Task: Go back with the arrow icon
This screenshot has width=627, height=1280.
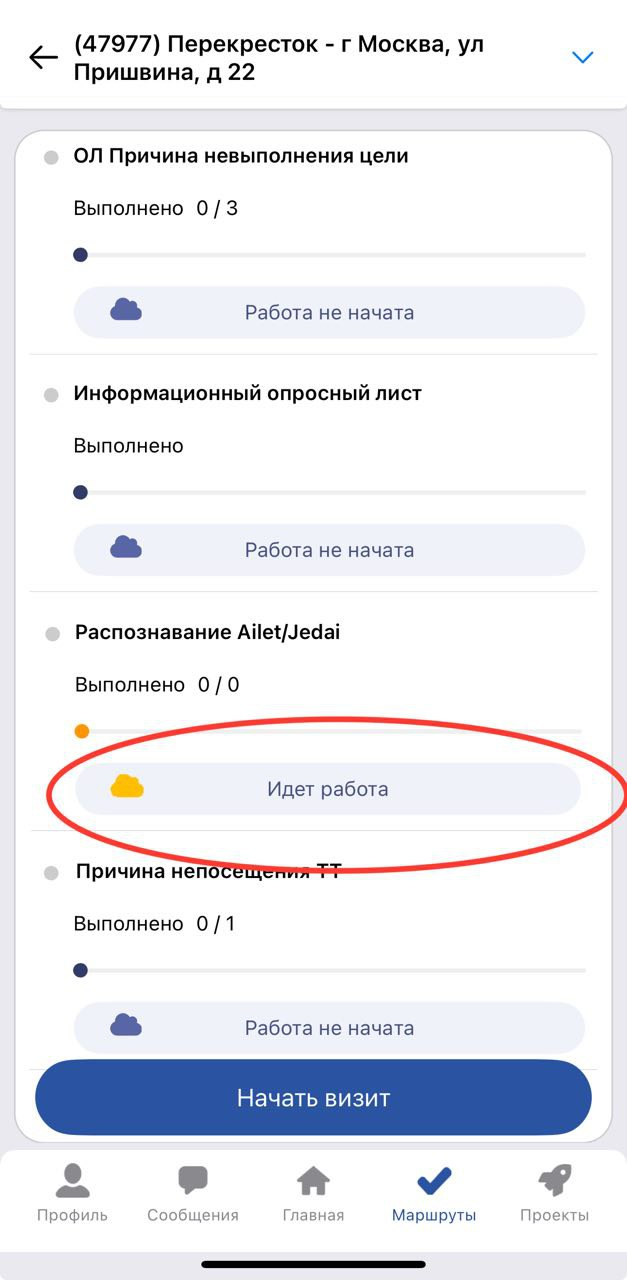Action: point(44,58)
